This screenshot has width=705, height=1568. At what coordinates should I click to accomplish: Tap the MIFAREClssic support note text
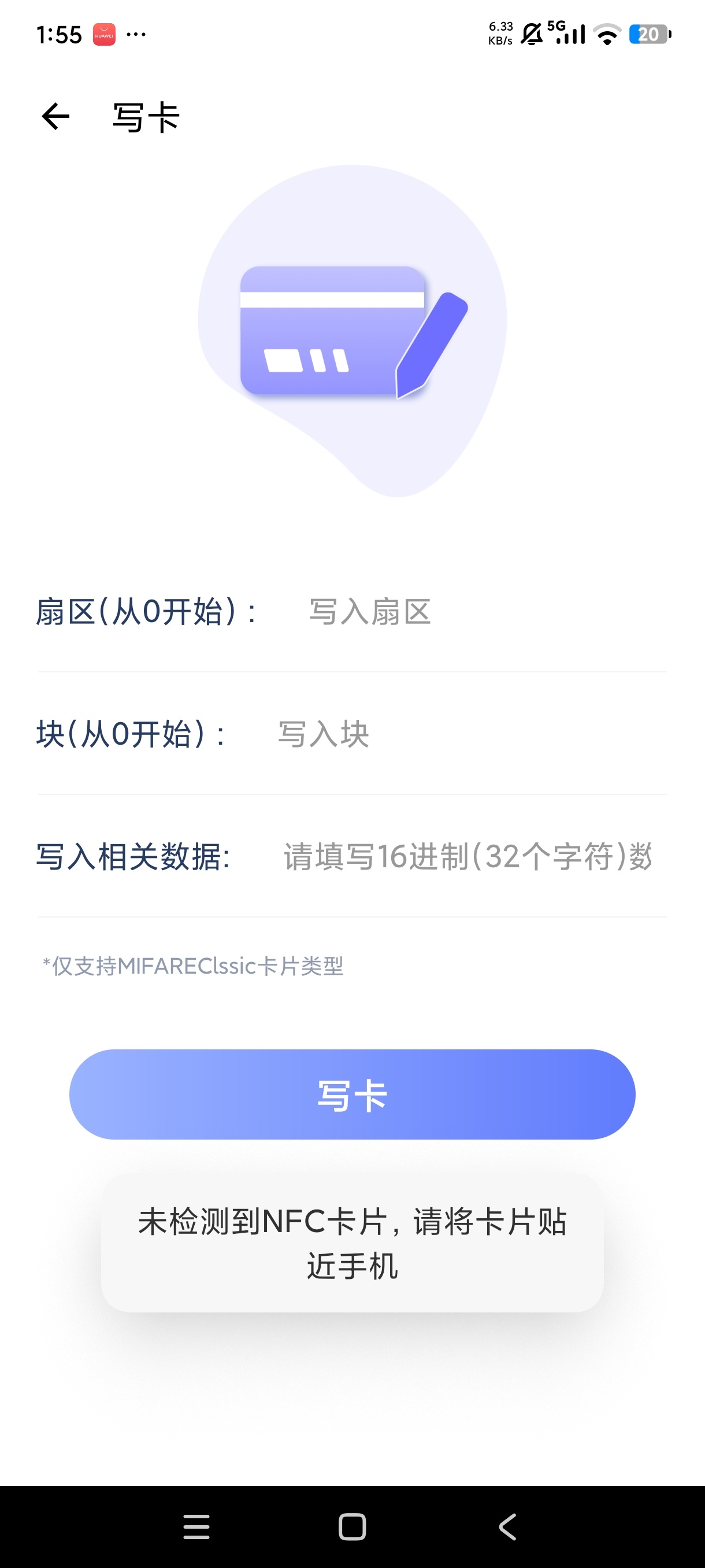[x=192, y=966]
